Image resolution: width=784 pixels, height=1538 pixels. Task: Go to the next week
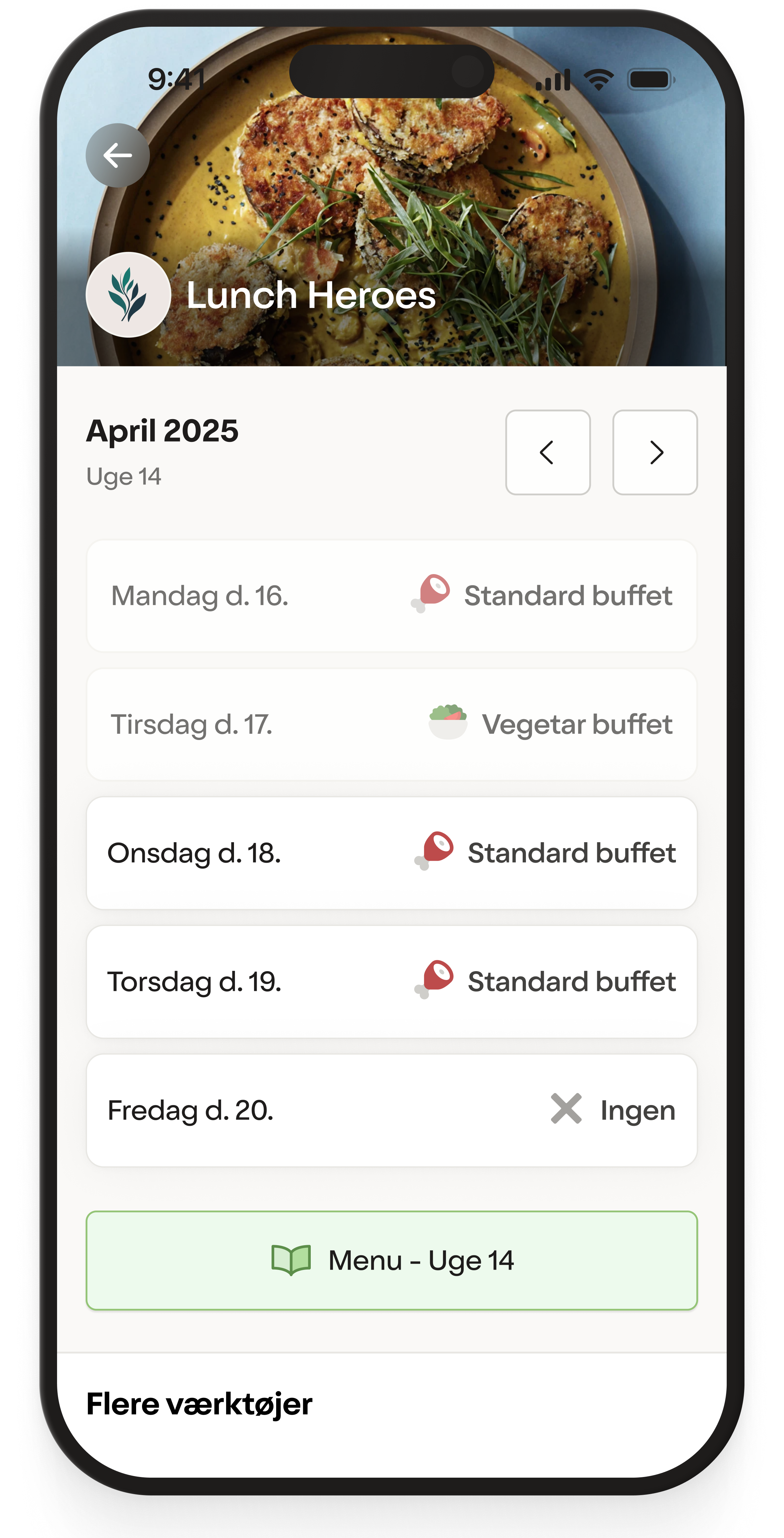click(654, 452)
